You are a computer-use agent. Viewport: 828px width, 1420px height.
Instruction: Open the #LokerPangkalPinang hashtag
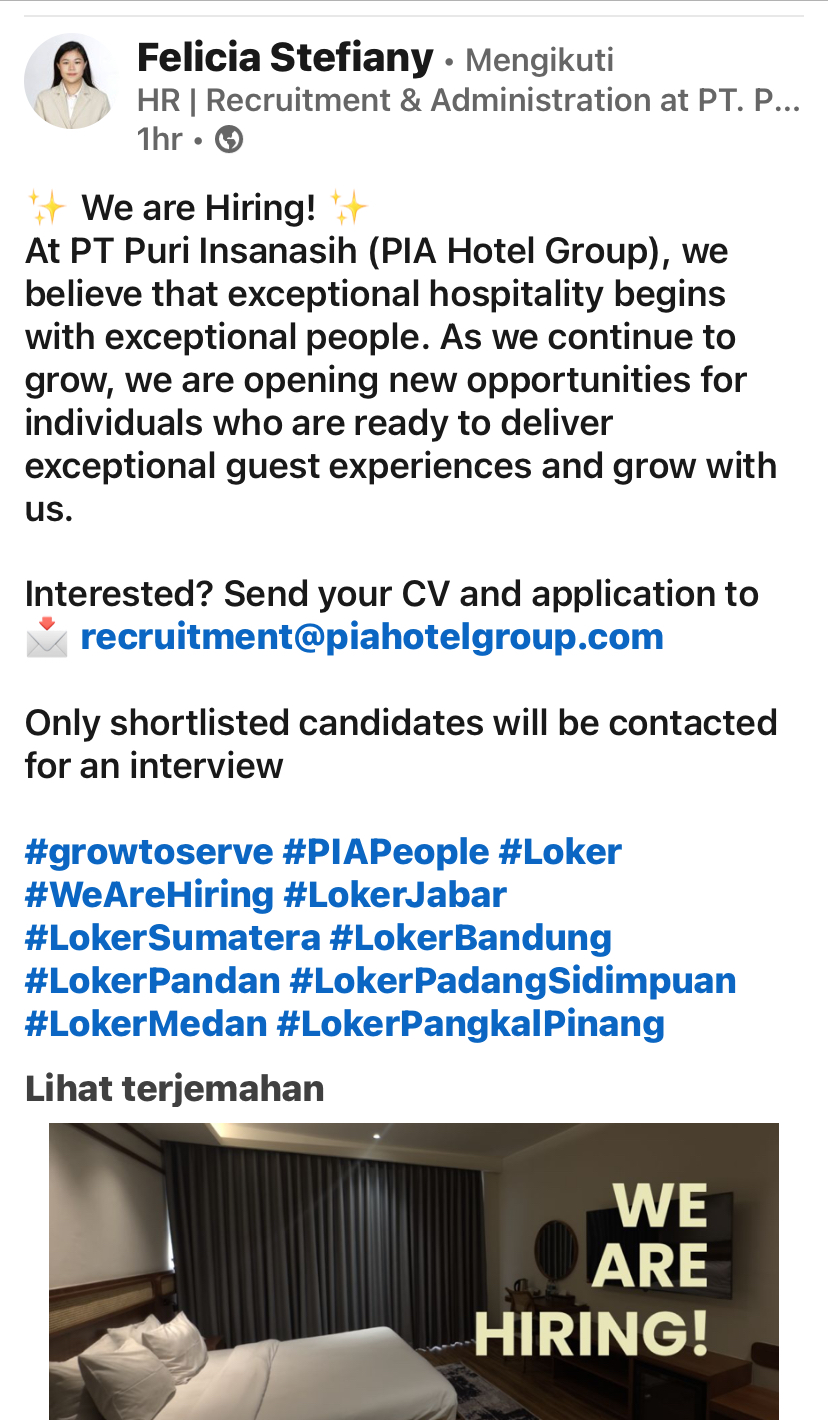(x=470, y=1024)
